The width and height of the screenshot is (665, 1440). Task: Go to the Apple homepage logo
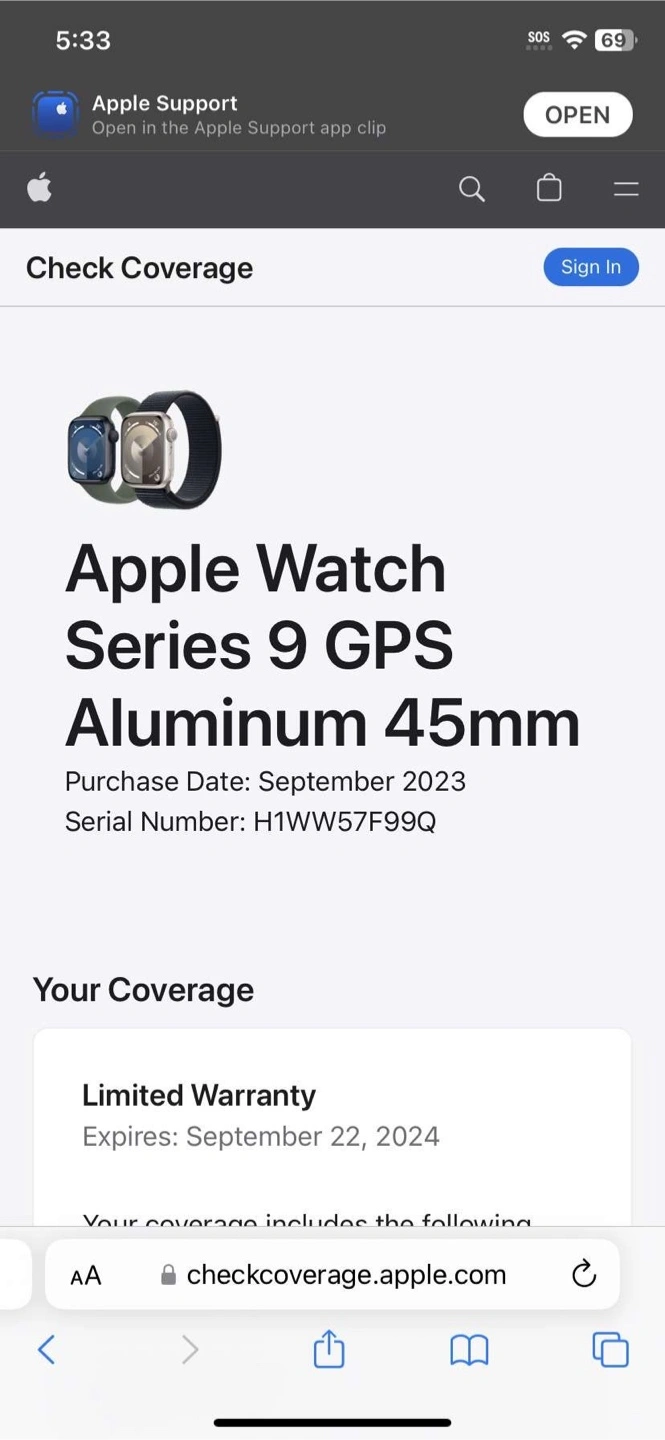tap(39, 187)
